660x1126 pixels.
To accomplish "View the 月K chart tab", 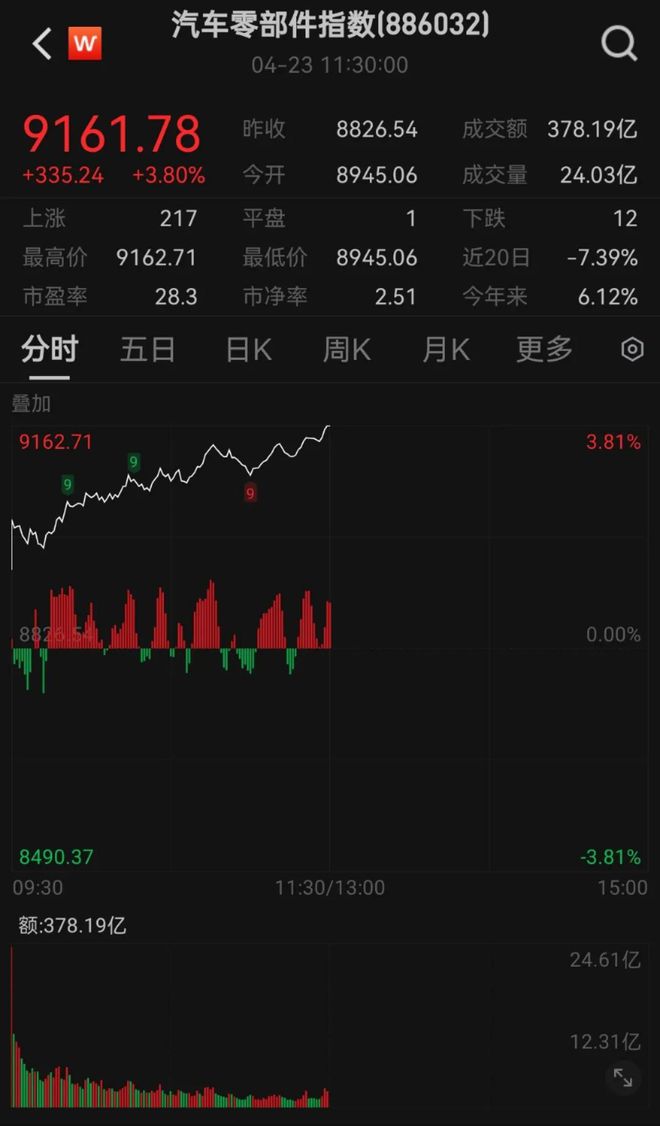I will tap(446, 350).
